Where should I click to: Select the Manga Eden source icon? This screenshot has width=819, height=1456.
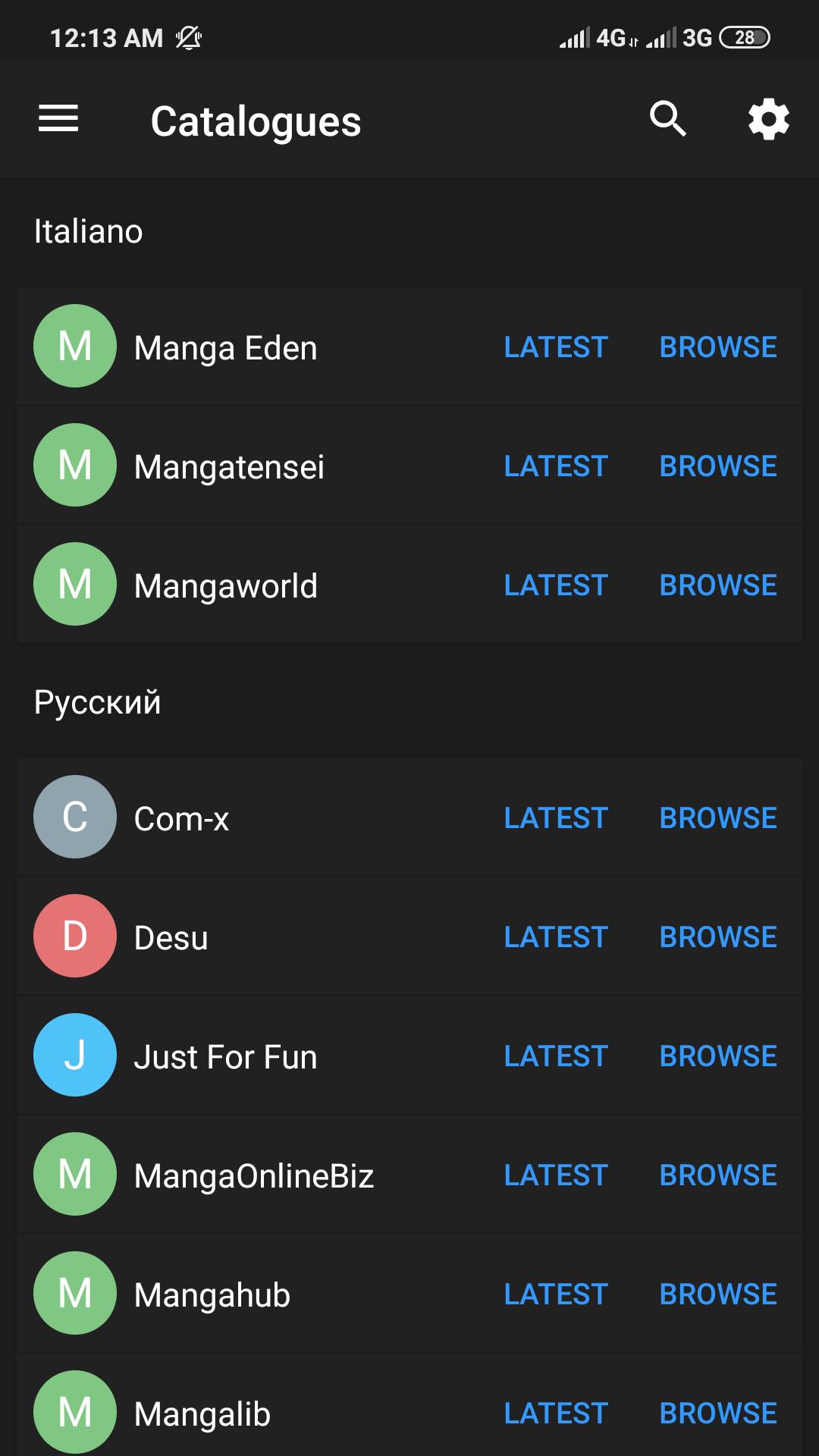[74, 347]
